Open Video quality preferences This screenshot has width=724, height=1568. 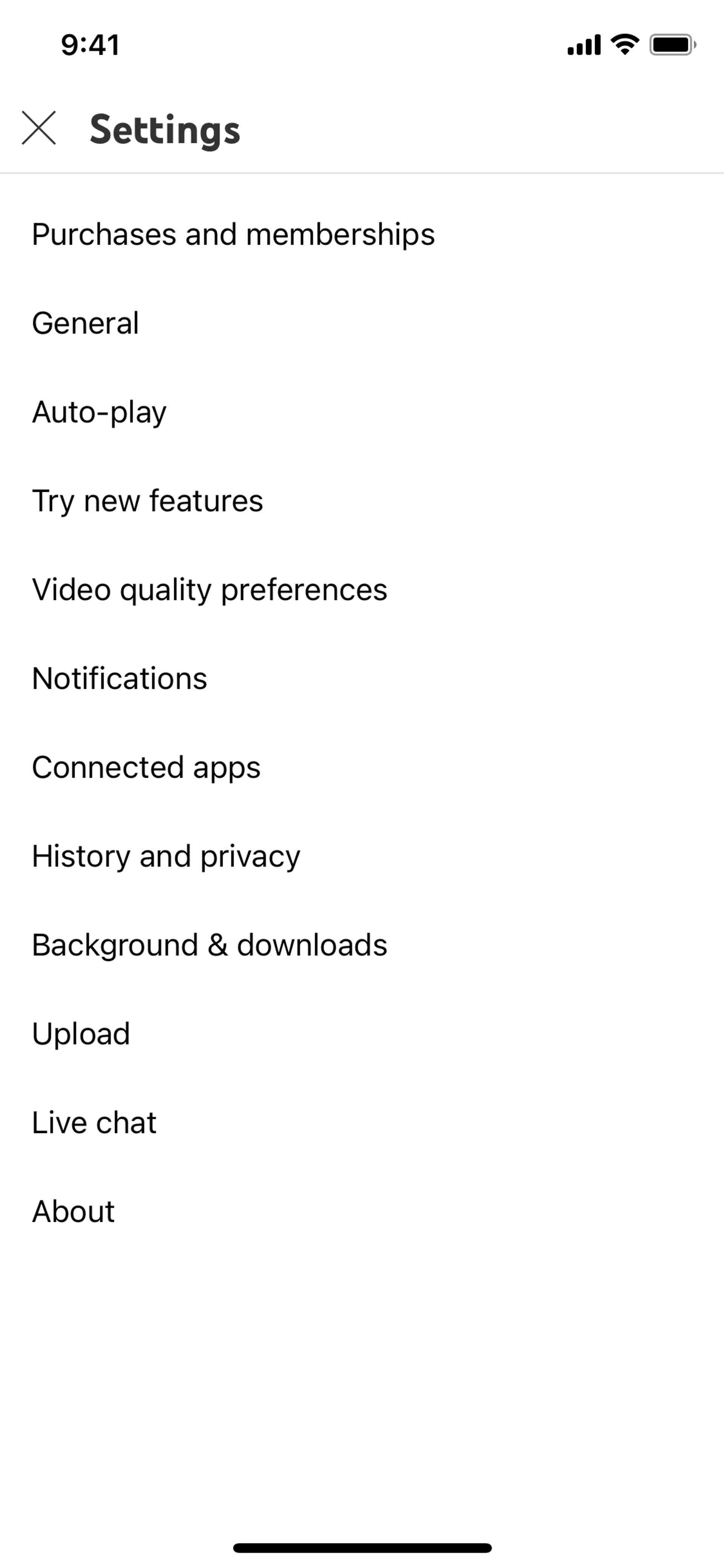(x=209, y=590)
